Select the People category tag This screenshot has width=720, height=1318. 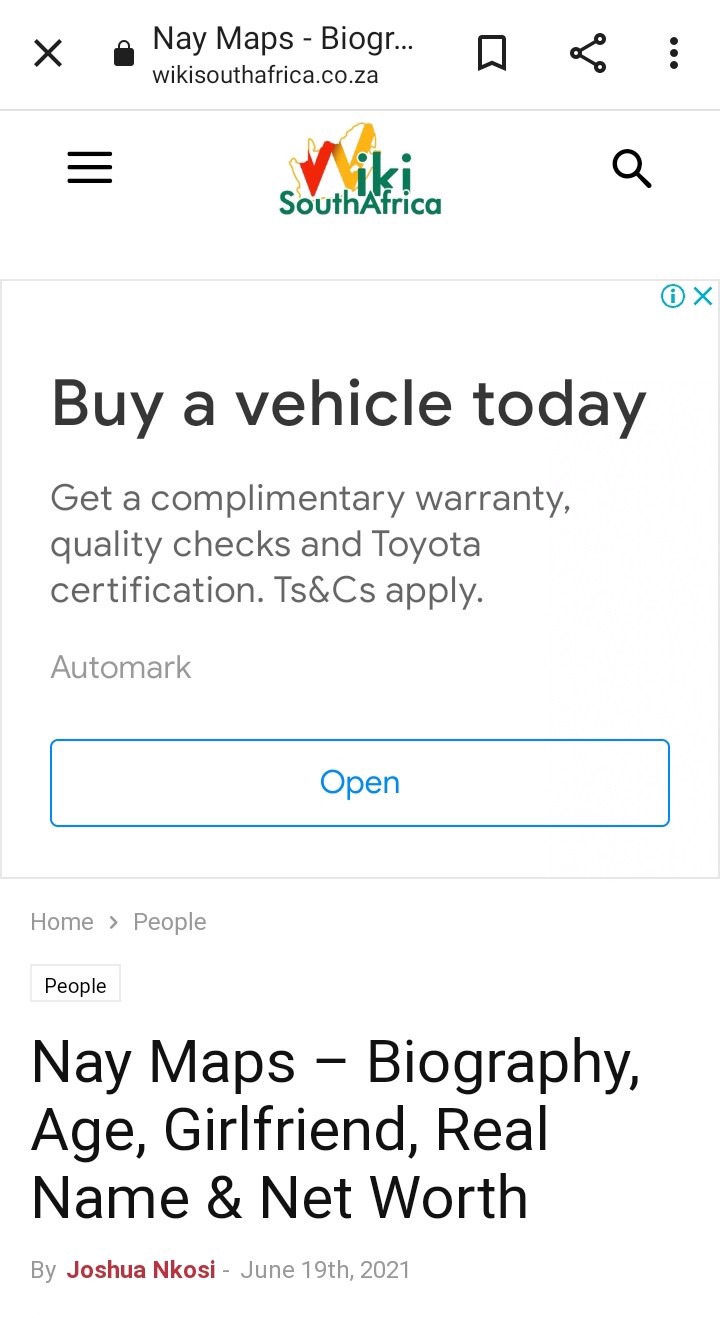pos(75,985)
